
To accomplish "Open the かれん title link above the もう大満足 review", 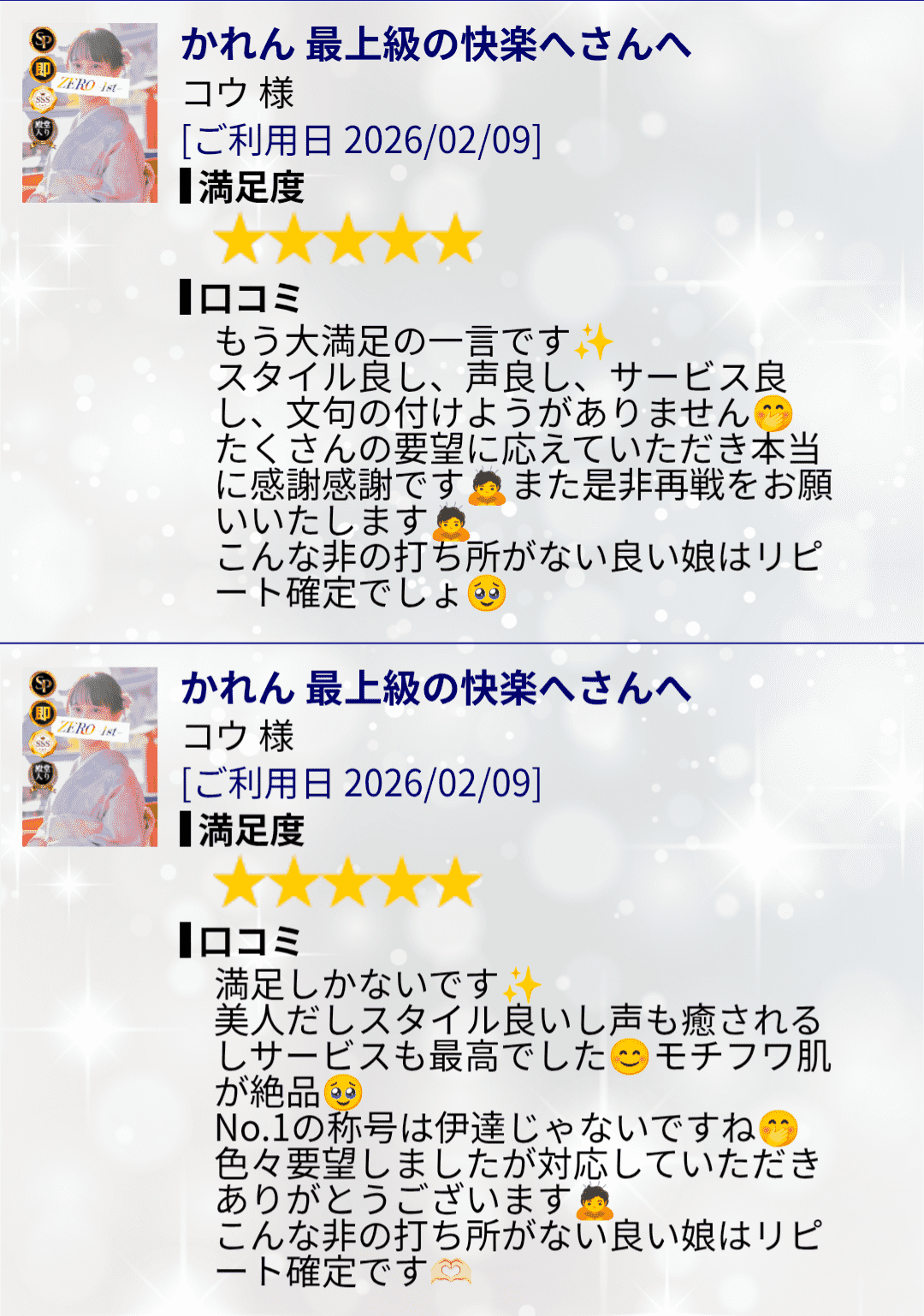I will pos(435,45).
